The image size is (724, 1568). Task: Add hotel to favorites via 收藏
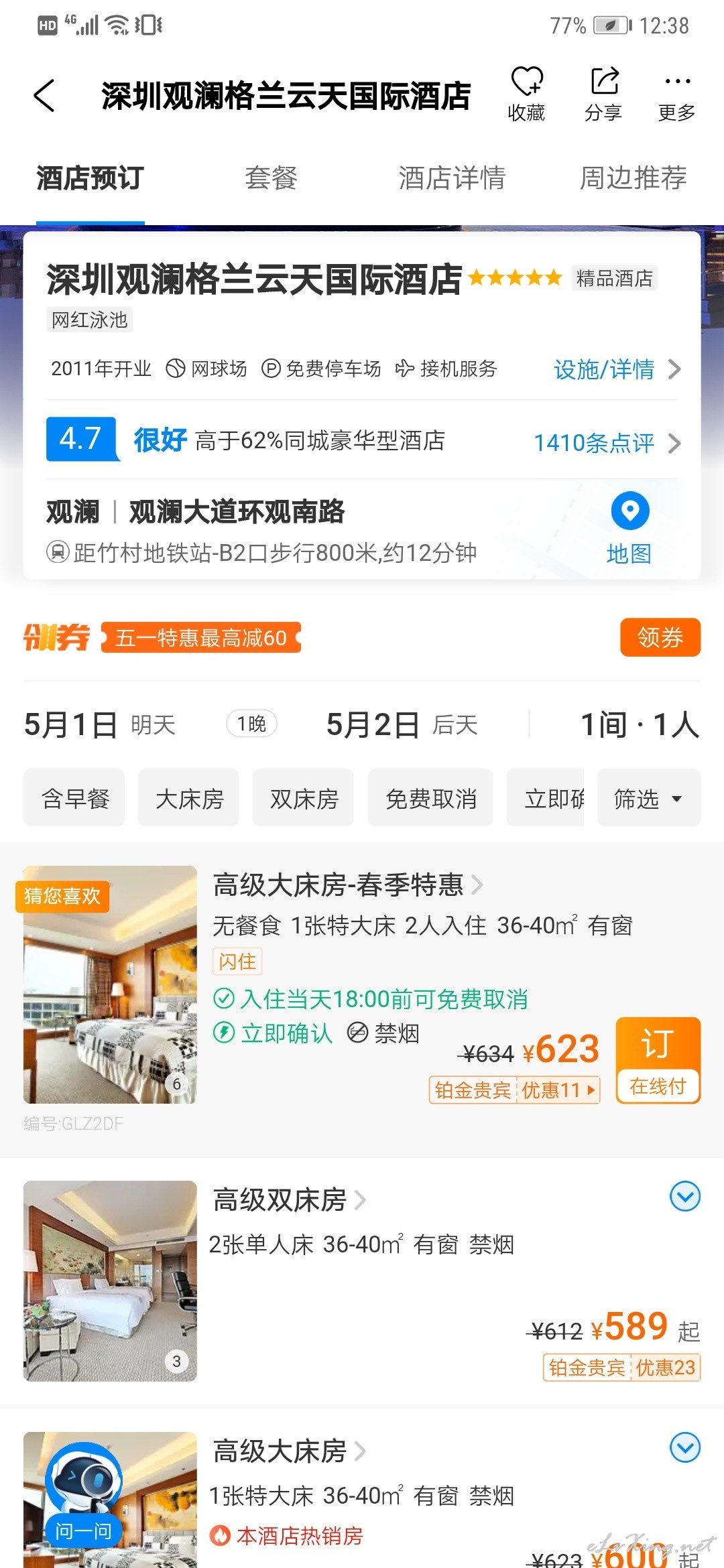coord(527,94)
